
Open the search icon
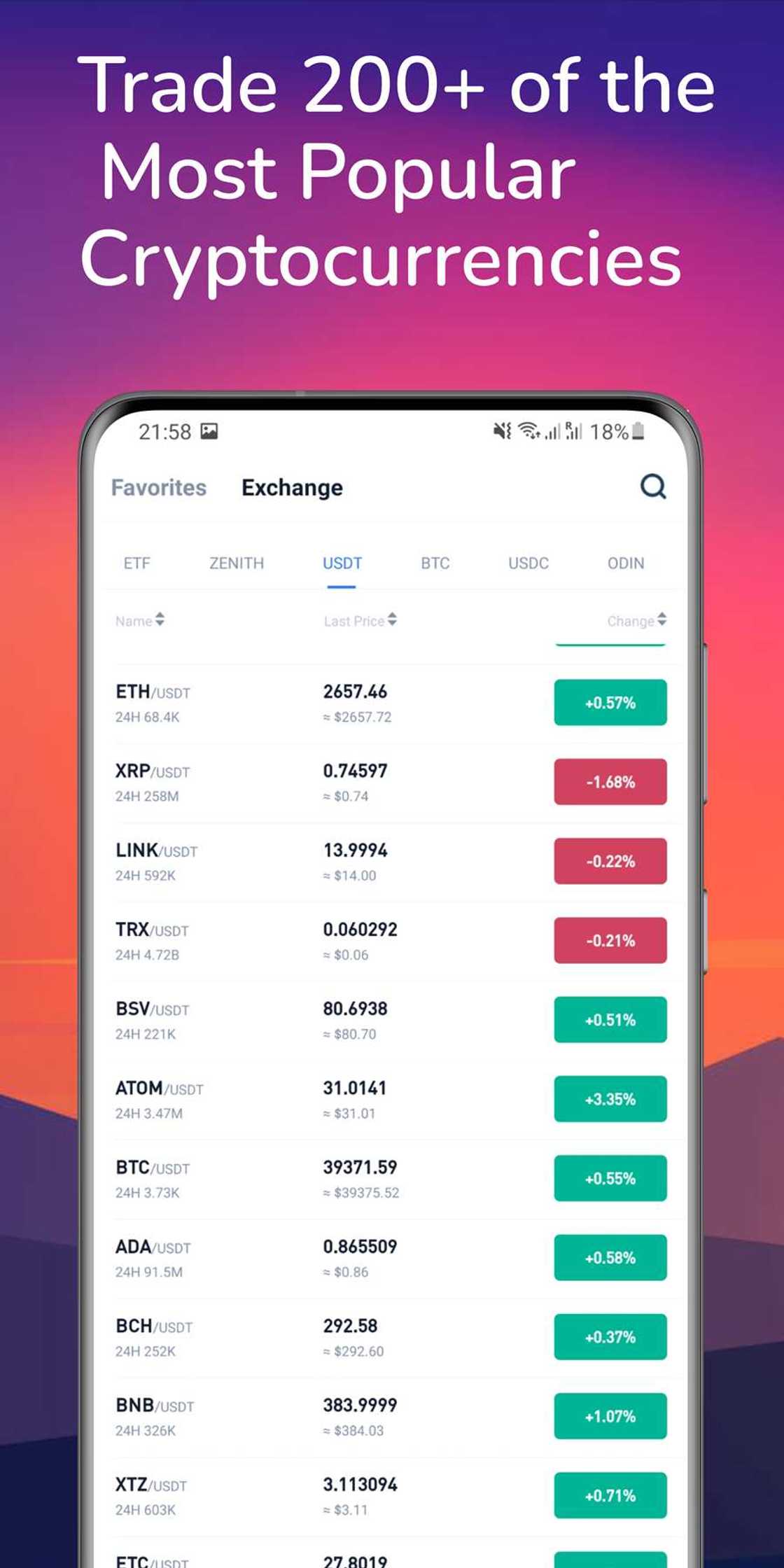[653, 487]
